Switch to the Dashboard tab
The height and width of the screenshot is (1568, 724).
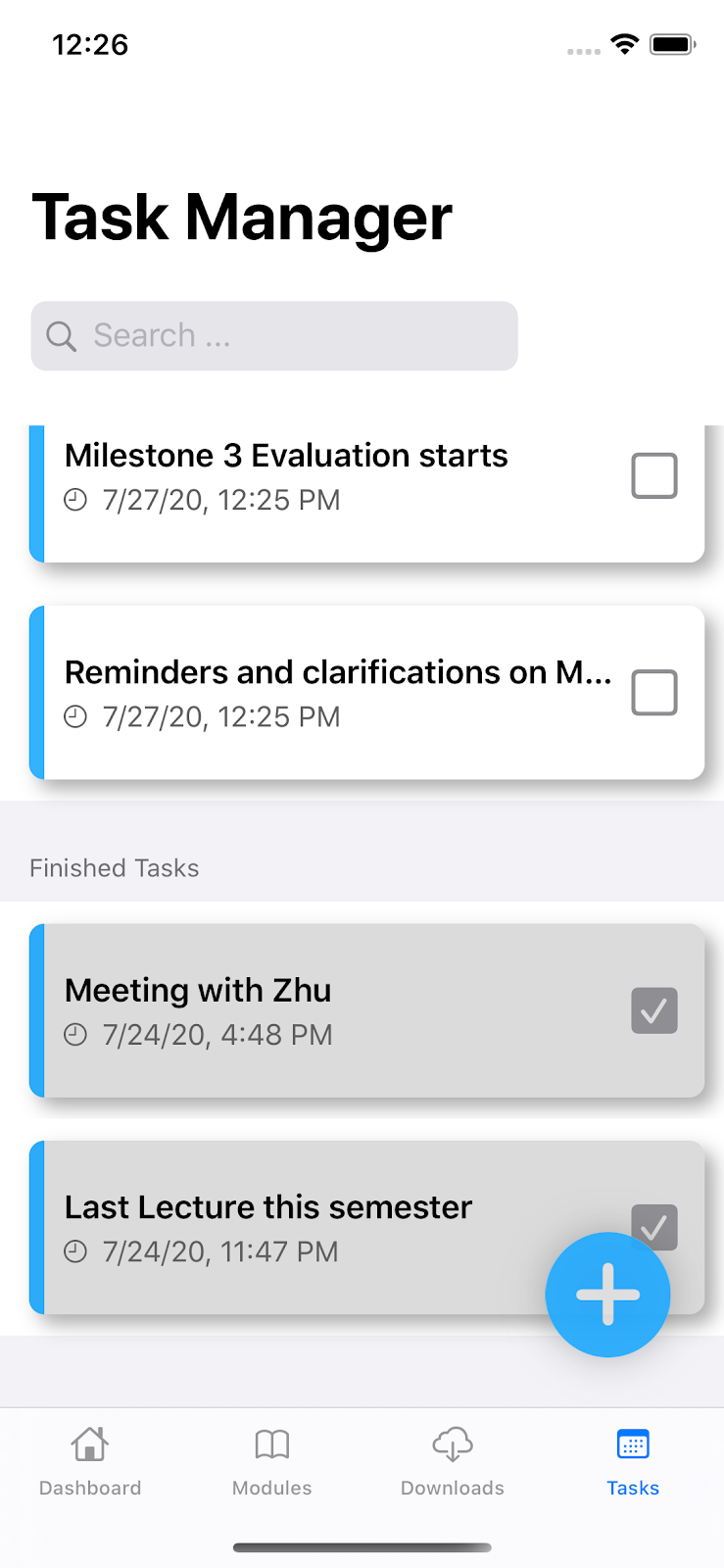[x=90, y=1461]
